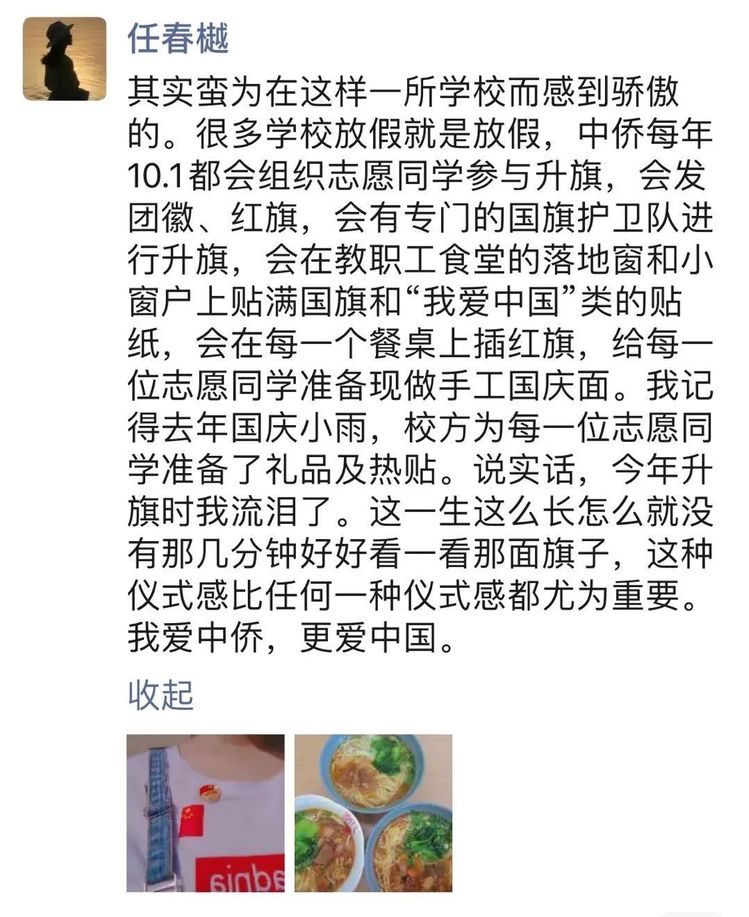View the noodle bowls photo
749x917 pixels.
coord(373,812)
